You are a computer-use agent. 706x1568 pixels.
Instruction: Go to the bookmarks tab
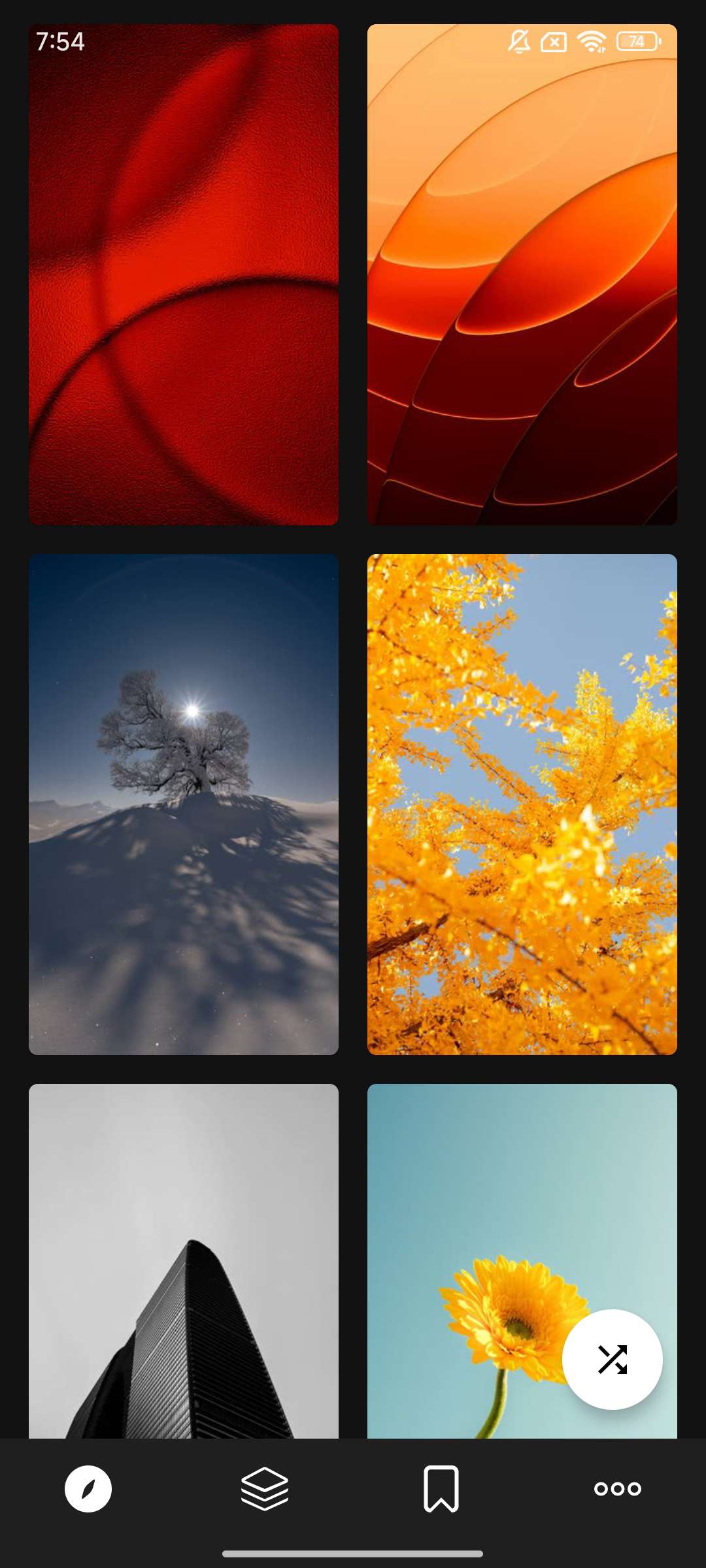point(441,1488)
